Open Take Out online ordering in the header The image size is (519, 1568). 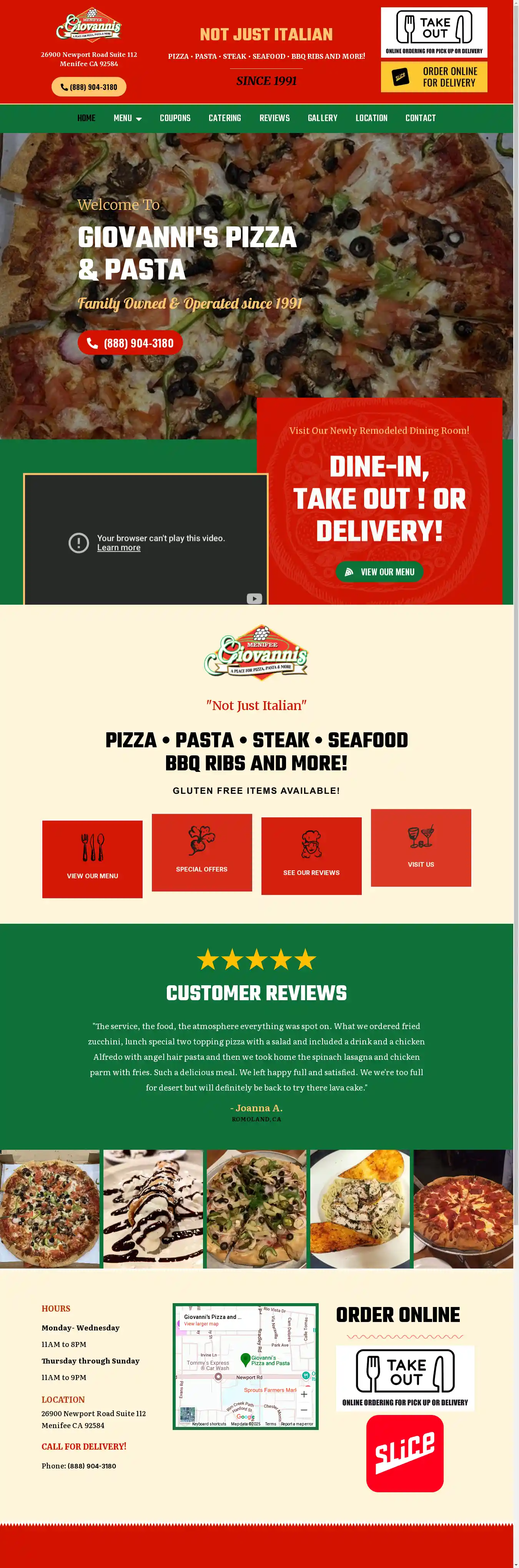click(x=434, y=33)
